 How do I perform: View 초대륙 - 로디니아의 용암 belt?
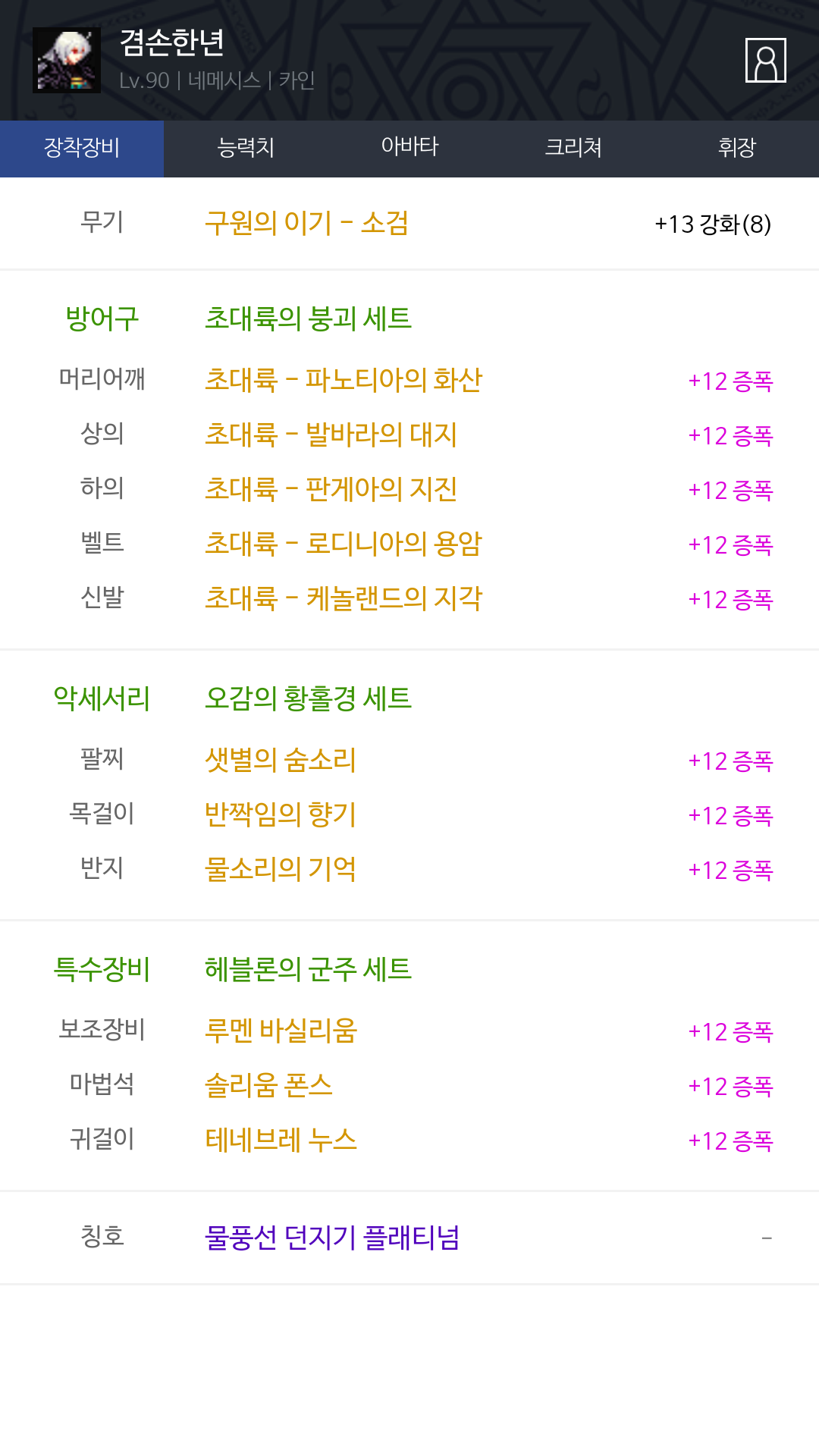(x=344, y=544)
